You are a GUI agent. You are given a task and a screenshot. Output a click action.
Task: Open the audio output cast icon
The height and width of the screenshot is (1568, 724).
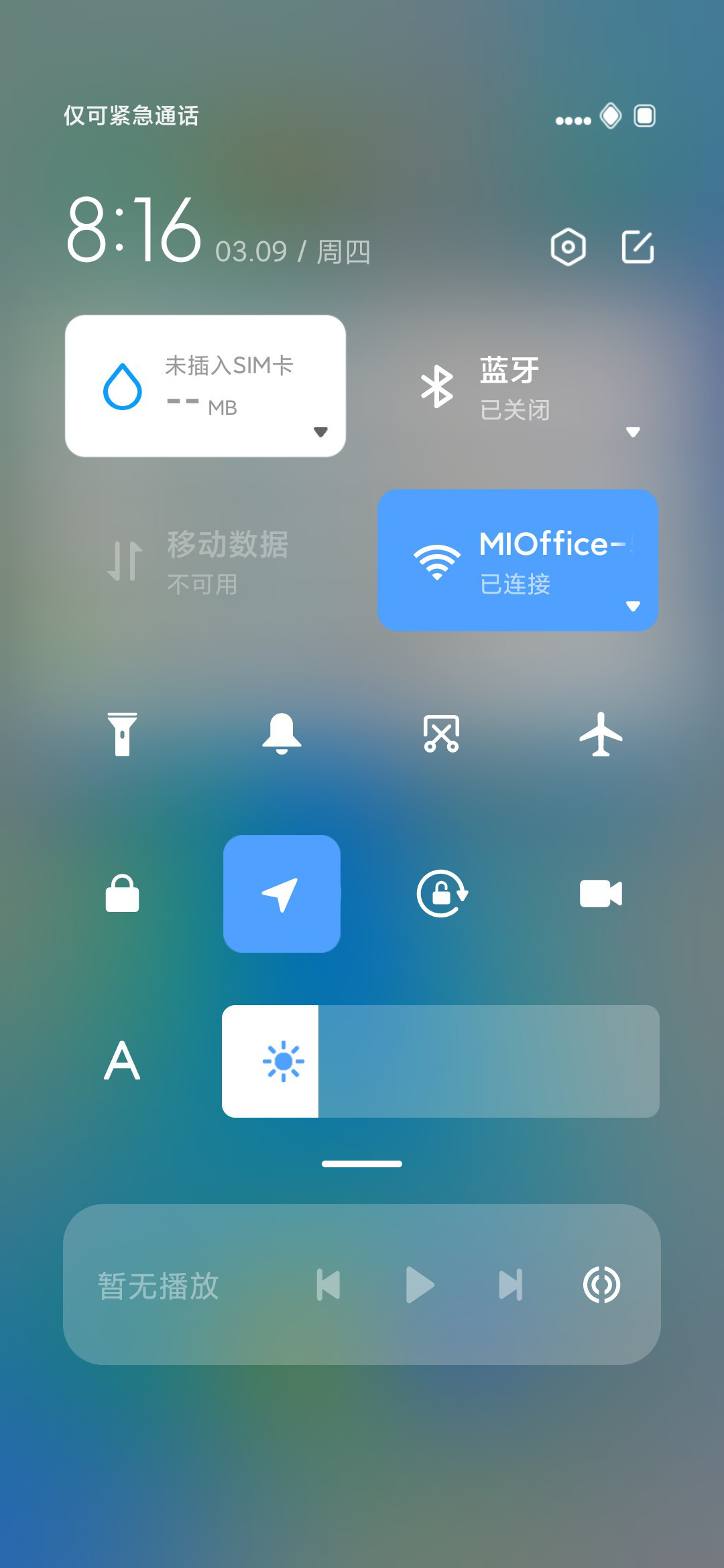601,1285
